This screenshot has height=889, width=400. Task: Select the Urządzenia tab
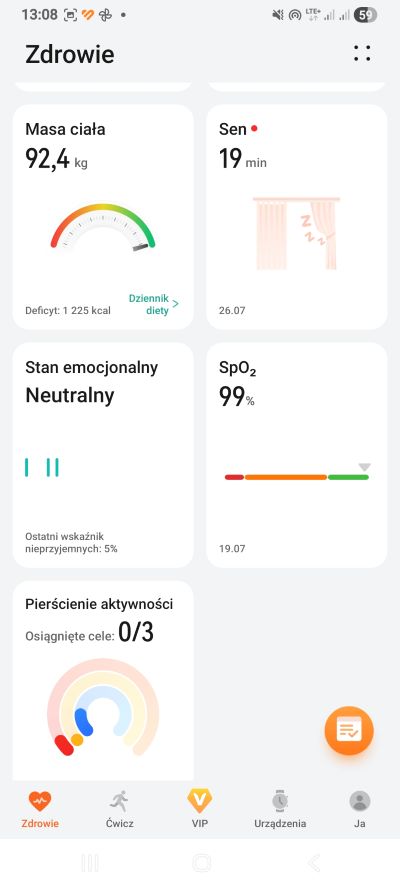click(x=280, y=810)
